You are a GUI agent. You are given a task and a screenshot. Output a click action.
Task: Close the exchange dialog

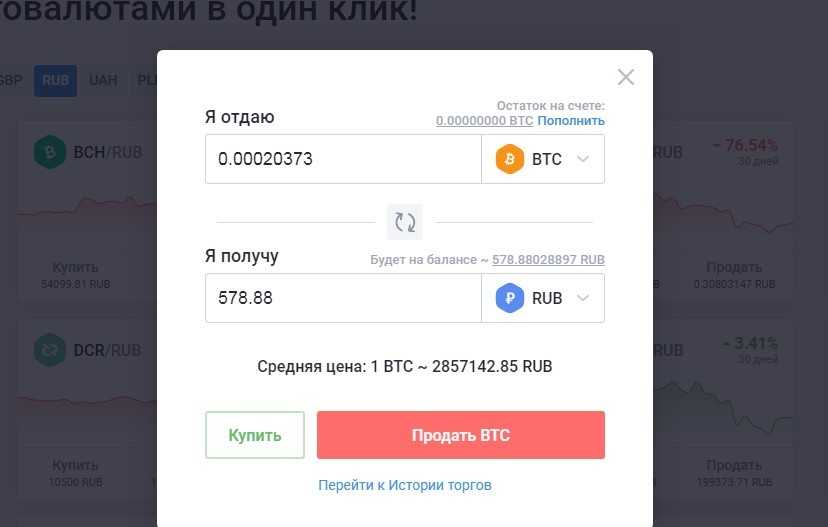pos(626,77)
